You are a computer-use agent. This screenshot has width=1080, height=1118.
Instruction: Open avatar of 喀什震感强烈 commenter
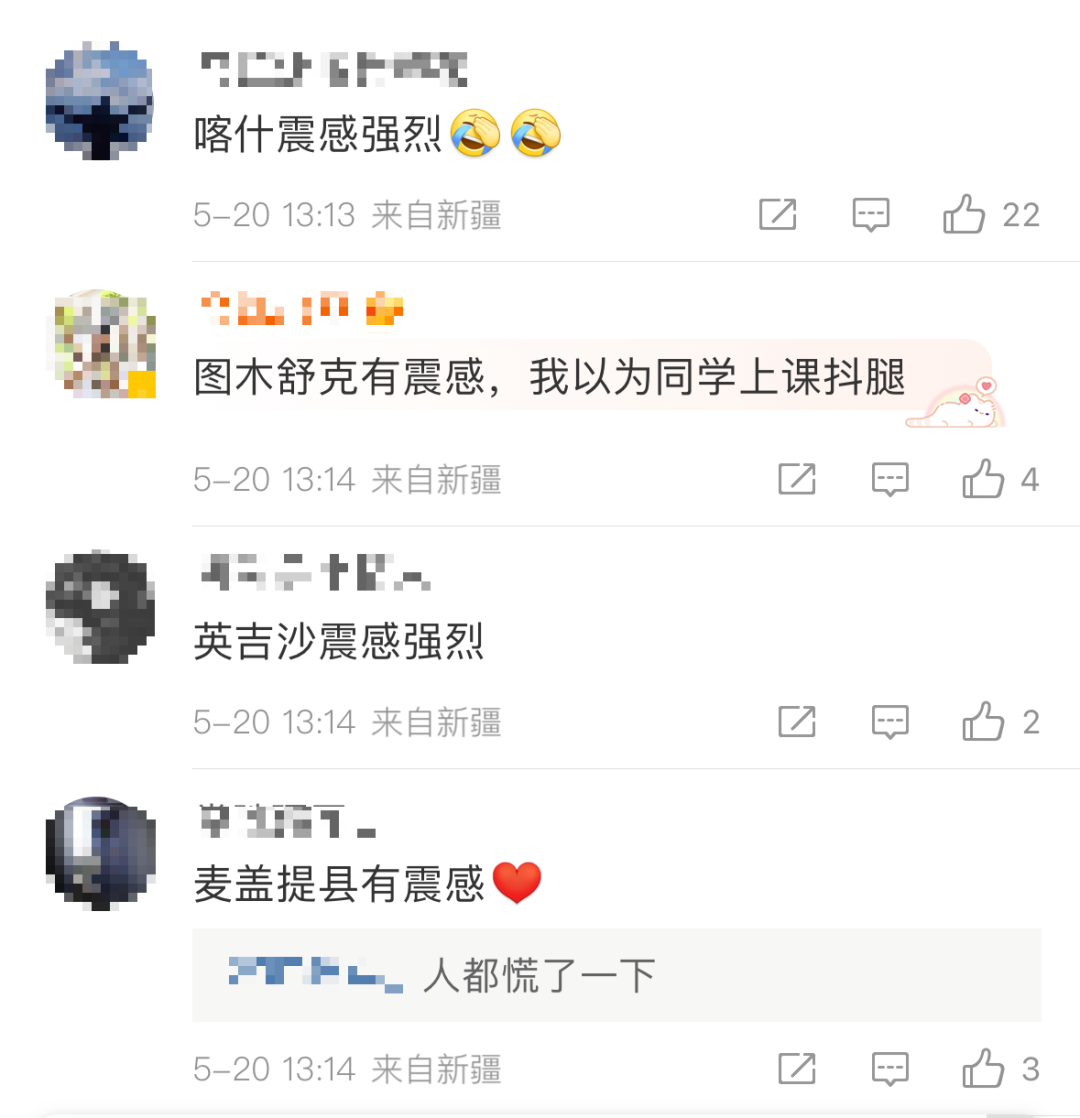click(x=100, y=101)
